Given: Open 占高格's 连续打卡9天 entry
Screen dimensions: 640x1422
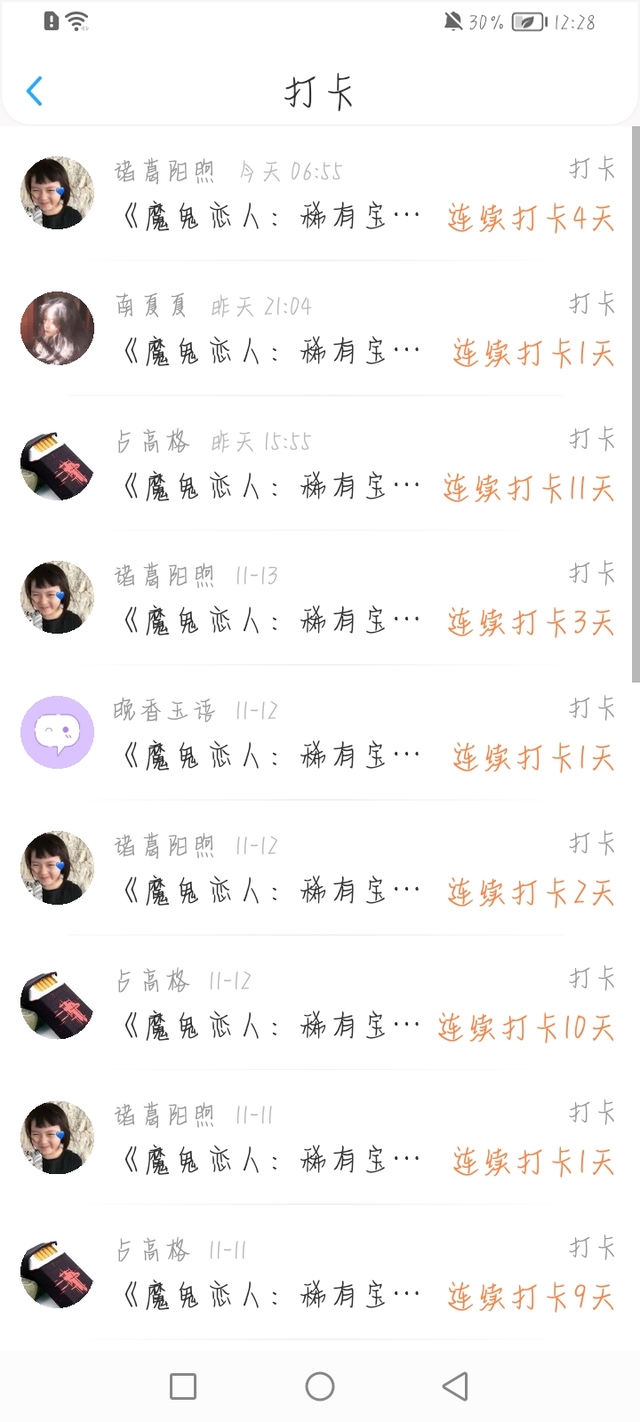Looking at the screenshot, I should point(320,1274).
